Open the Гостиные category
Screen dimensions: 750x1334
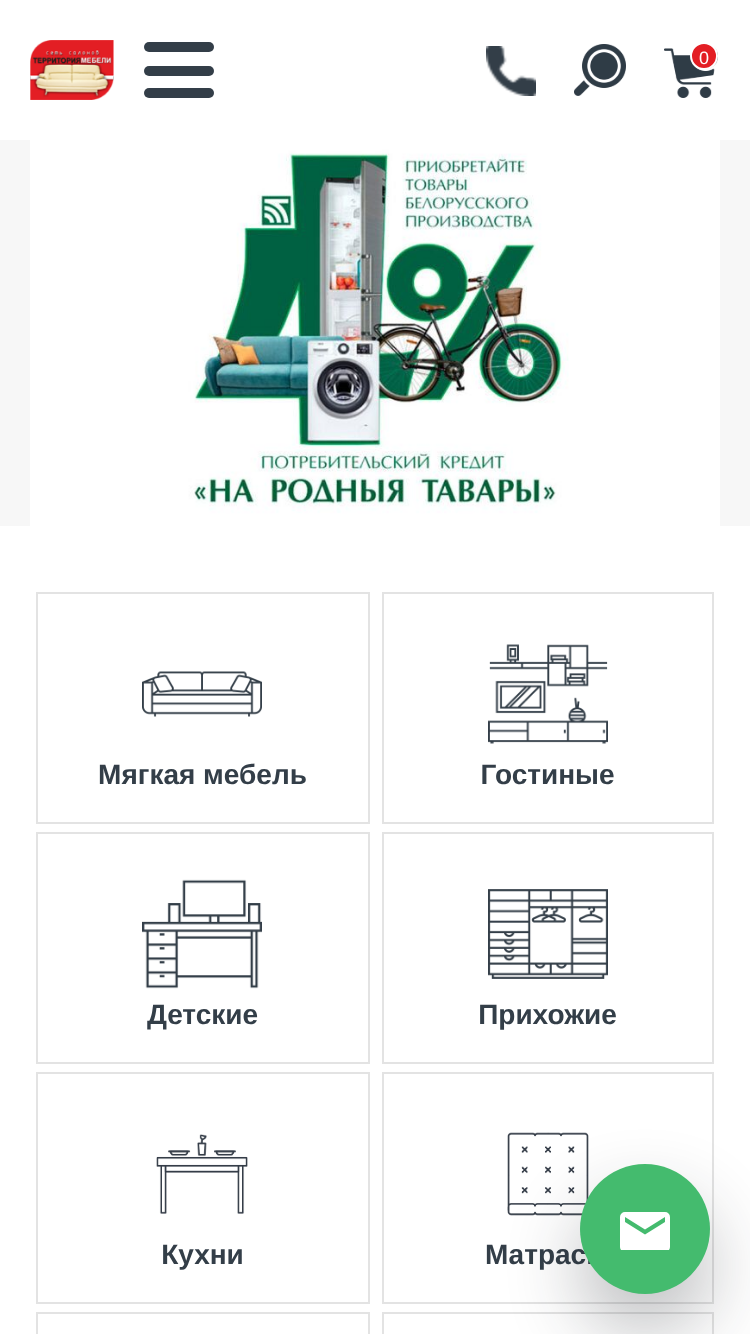[548, 708]
